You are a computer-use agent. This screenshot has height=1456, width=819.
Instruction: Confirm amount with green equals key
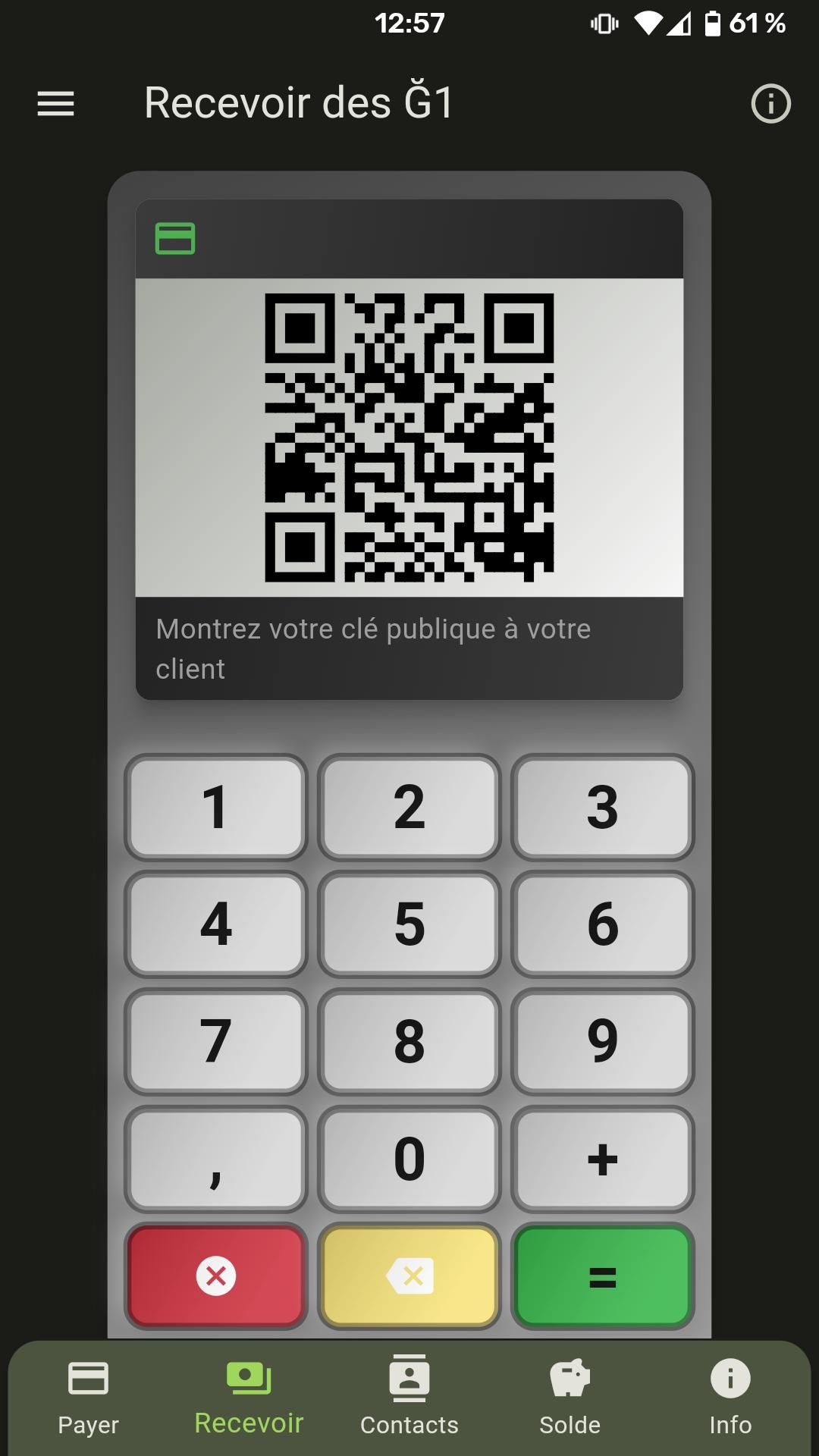click(x=603, y=1276)
